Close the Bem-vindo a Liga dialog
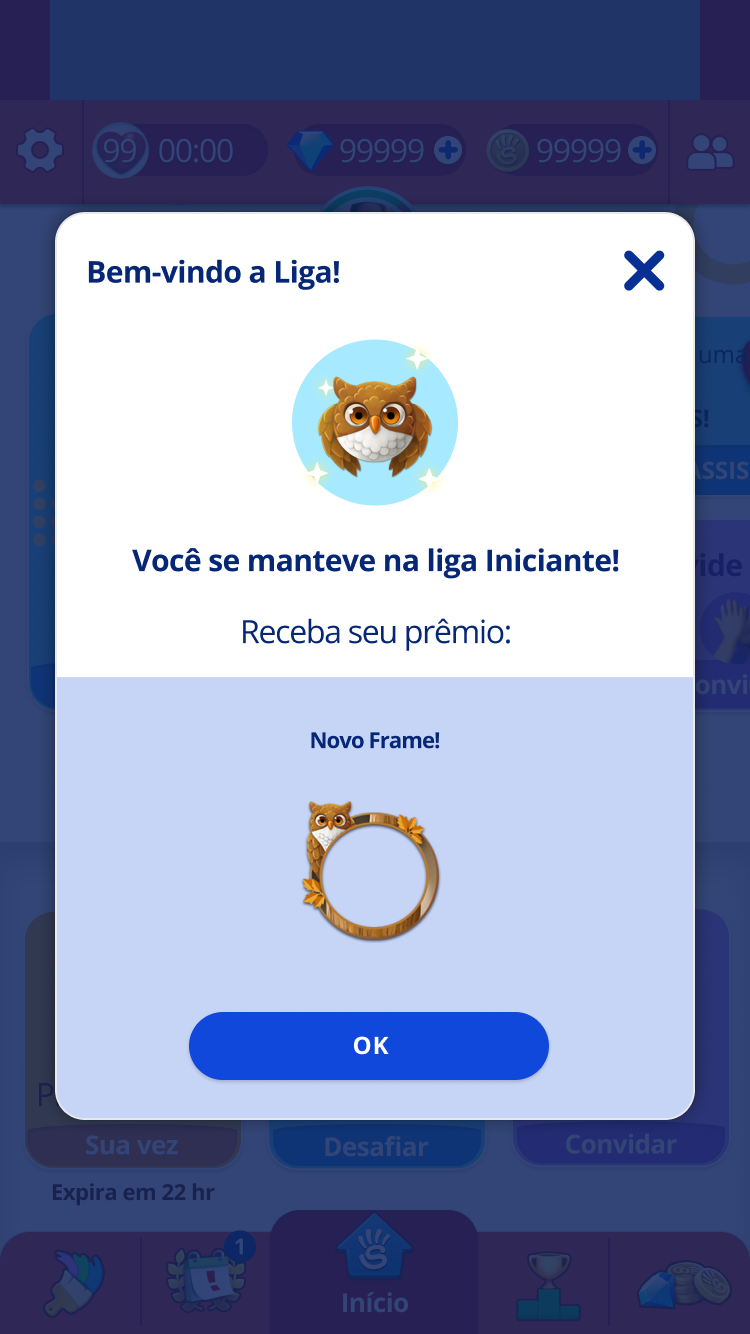 [x=644, y=271]
